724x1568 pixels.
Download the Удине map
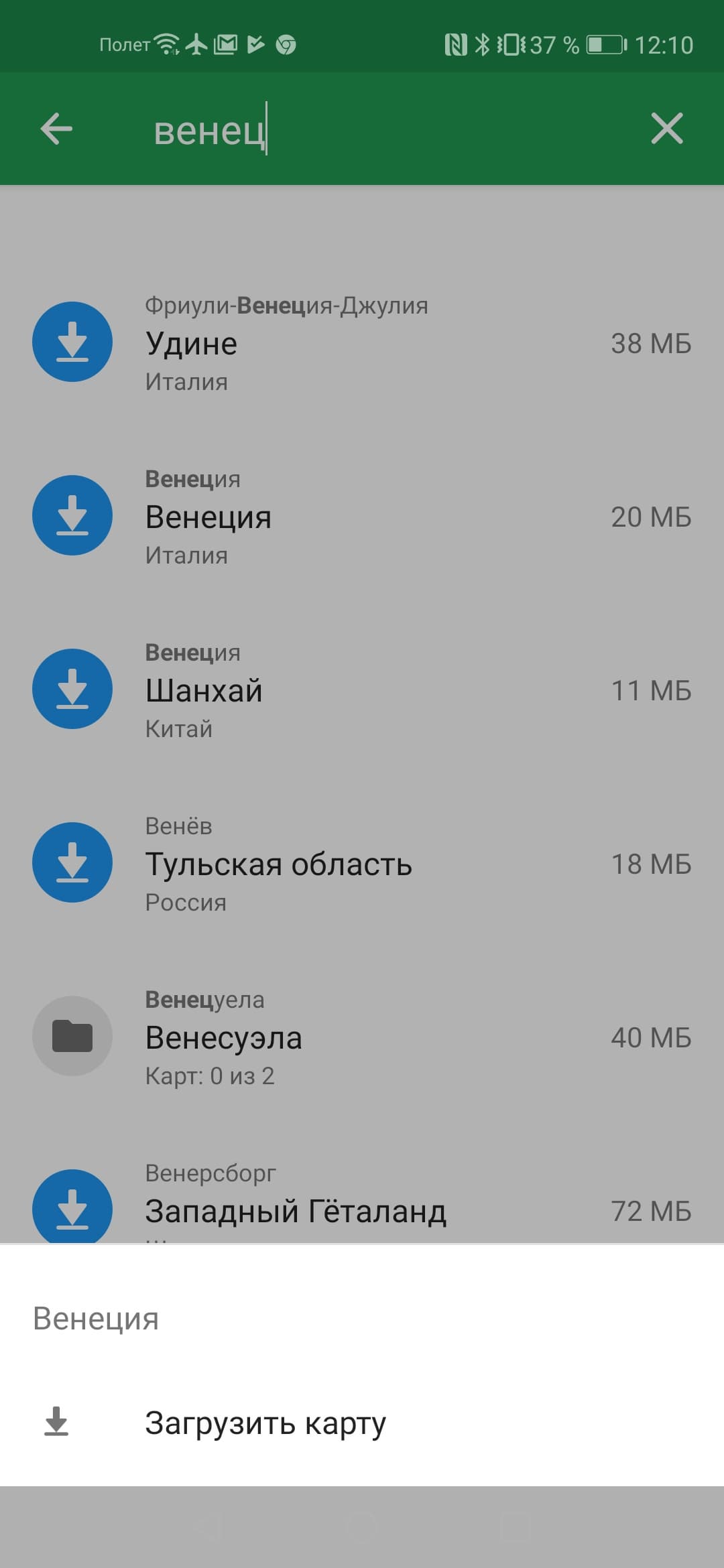click(72, 342)
